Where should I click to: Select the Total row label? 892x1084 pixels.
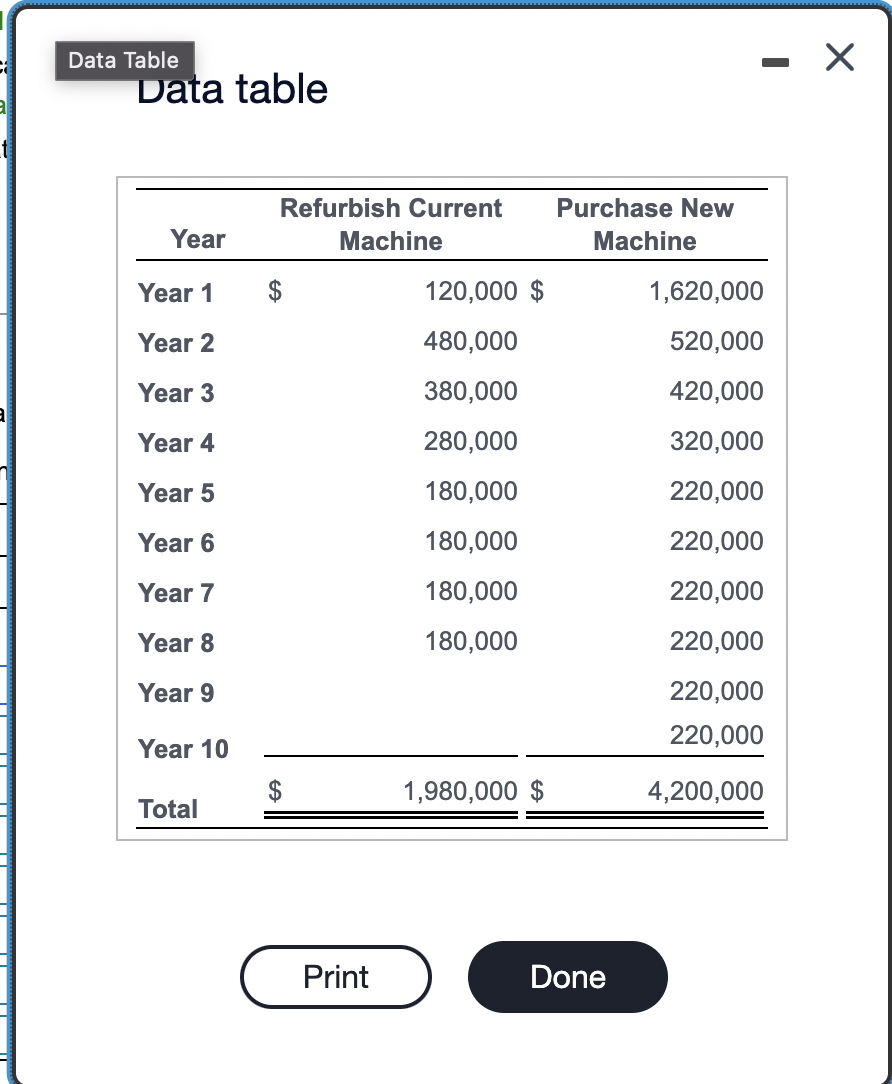[x=167, y=809]
